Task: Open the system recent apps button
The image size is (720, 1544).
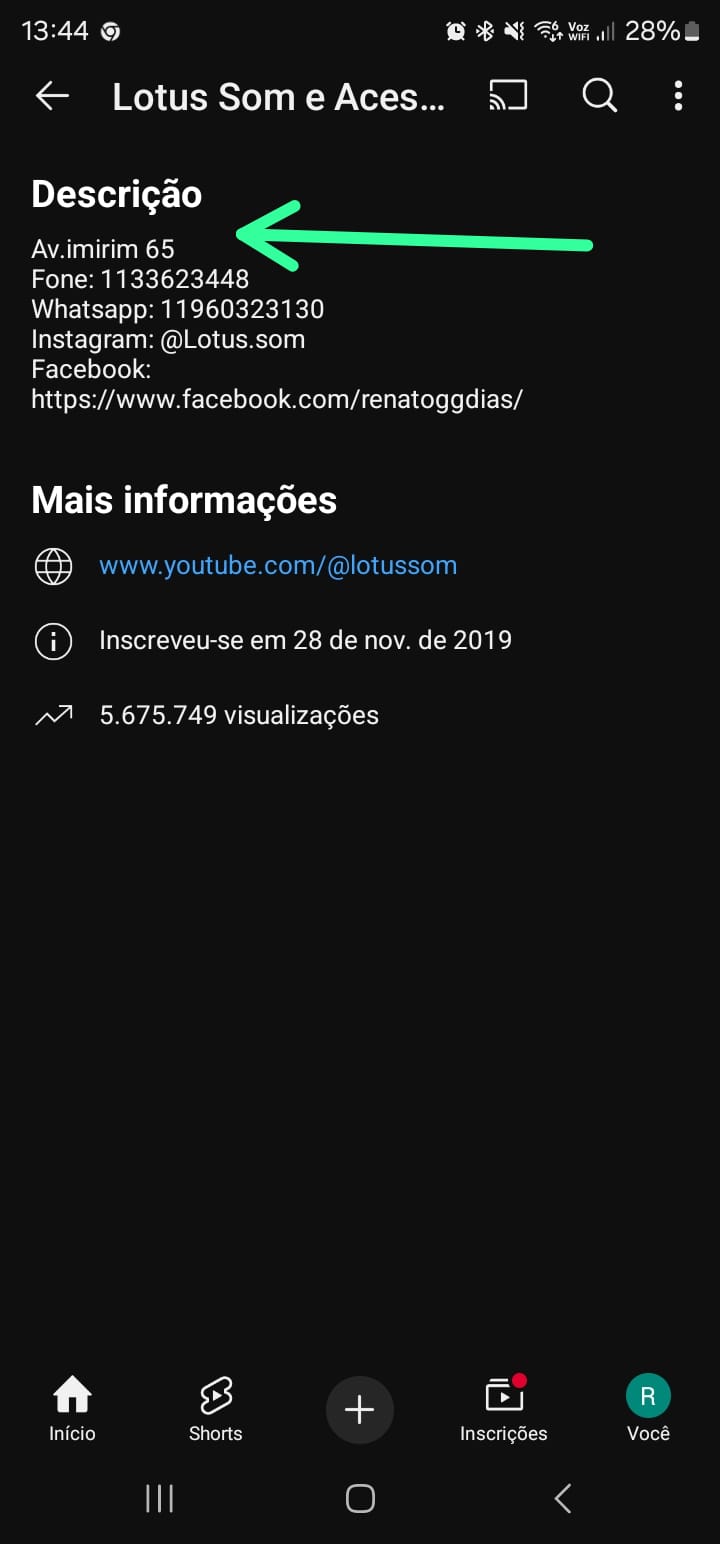Action: tap(159, 1498)
